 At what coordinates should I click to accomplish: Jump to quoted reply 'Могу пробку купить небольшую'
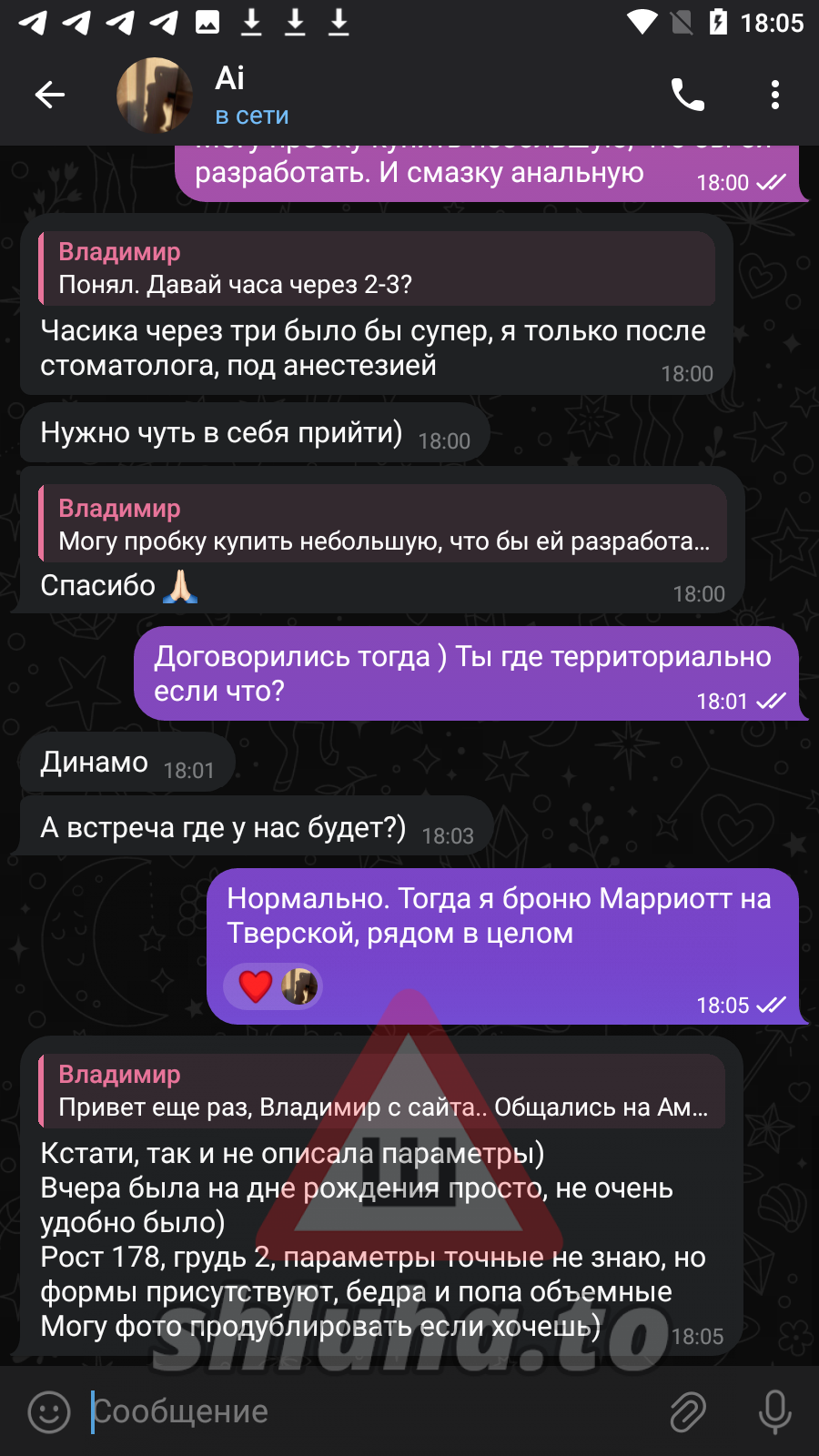coord(382,524)
